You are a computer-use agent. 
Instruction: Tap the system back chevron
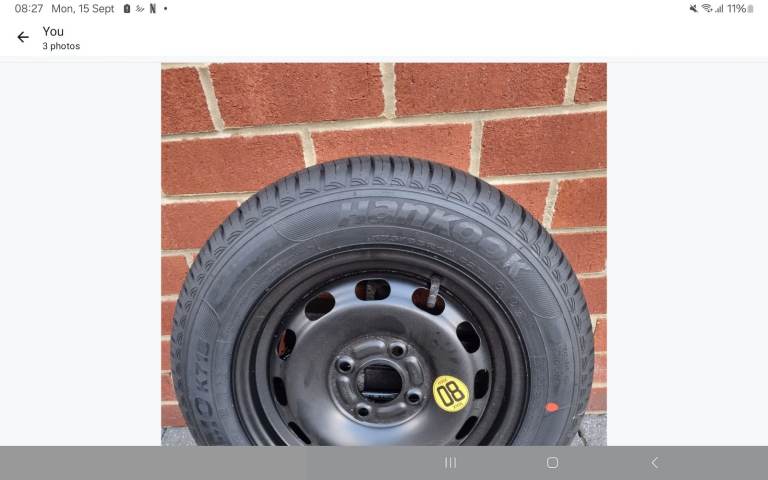pyautogui.click(x=655, y=463)
